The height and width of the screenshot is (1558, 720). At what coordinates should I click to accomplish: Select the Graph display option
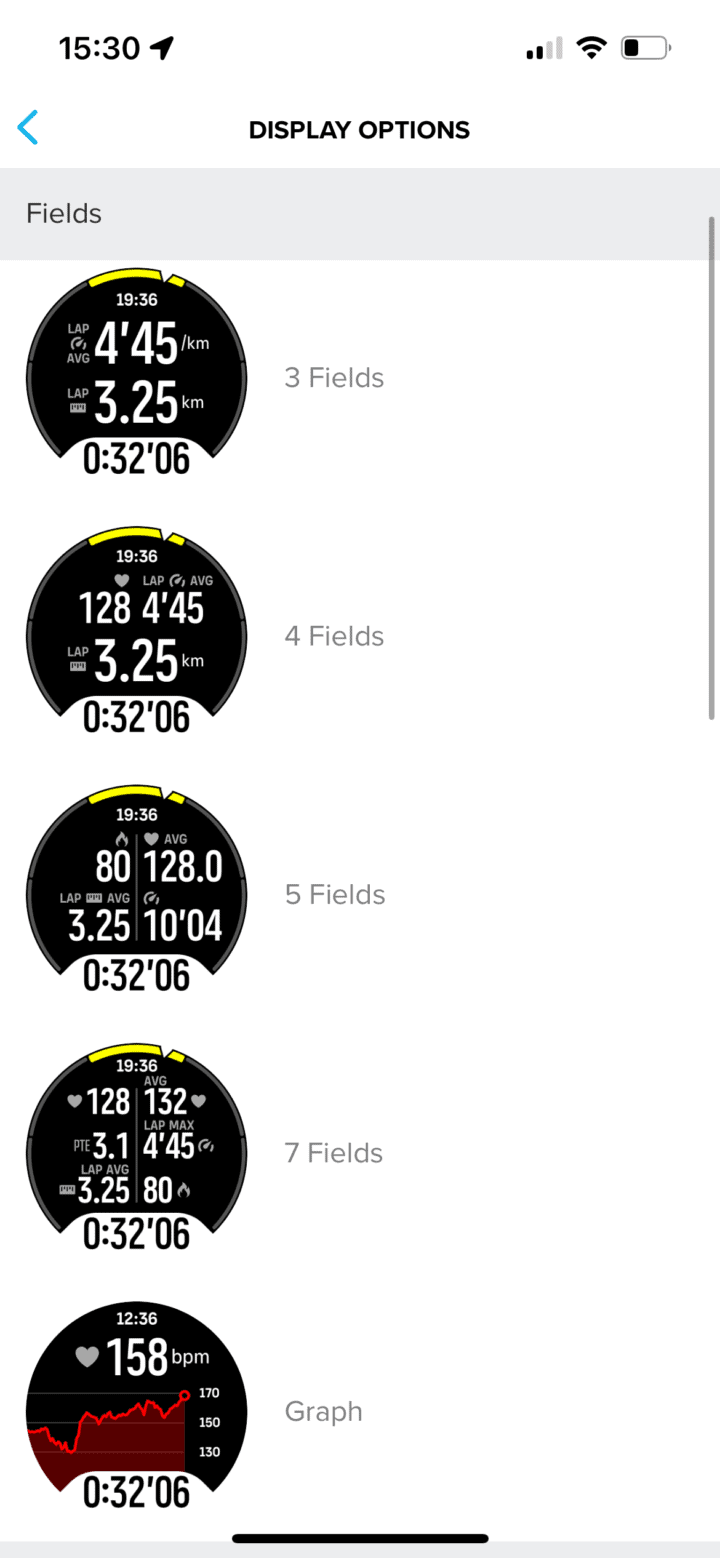[x=323, y=1411]
